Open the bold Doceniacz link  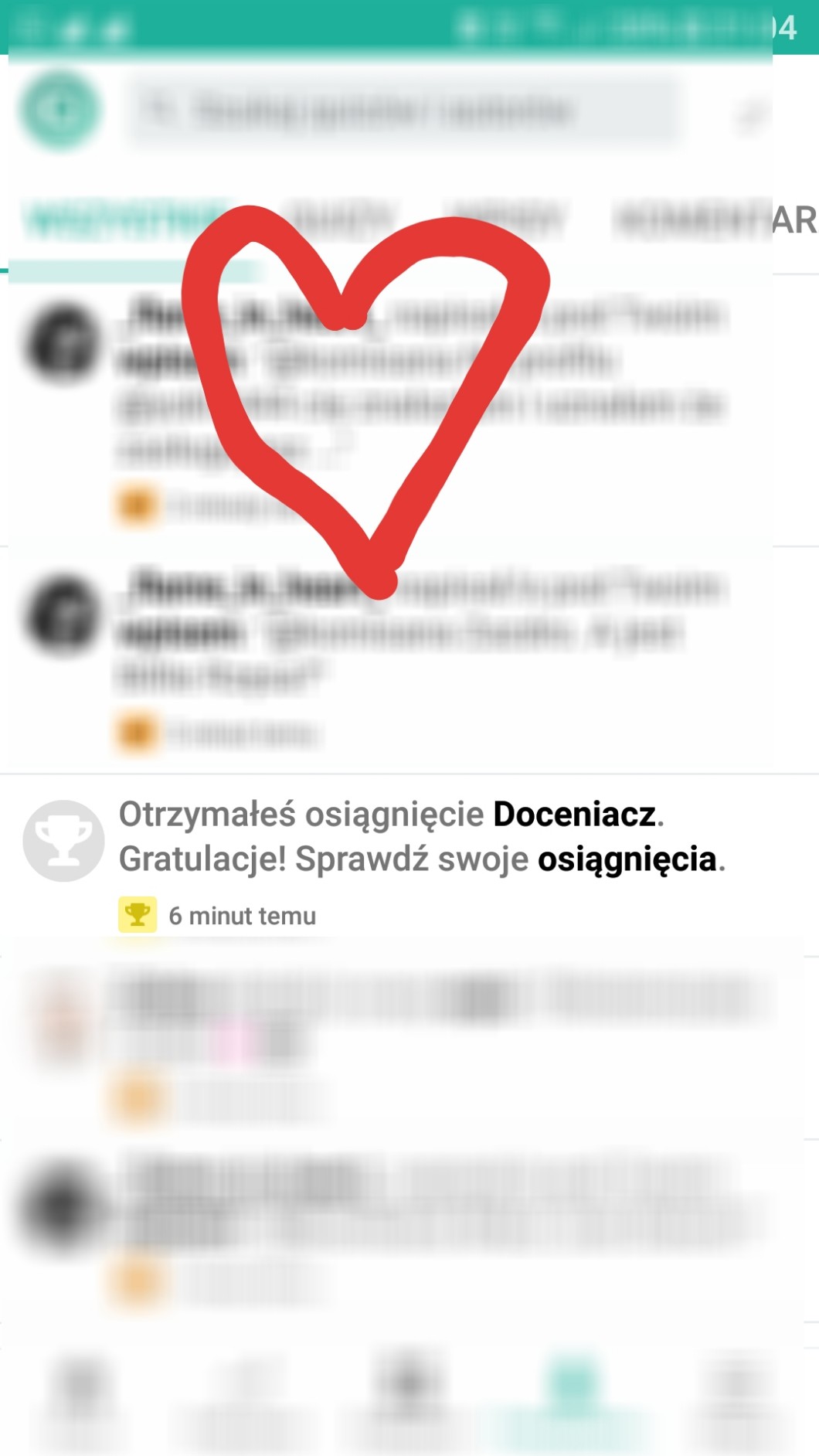(574, 814)
